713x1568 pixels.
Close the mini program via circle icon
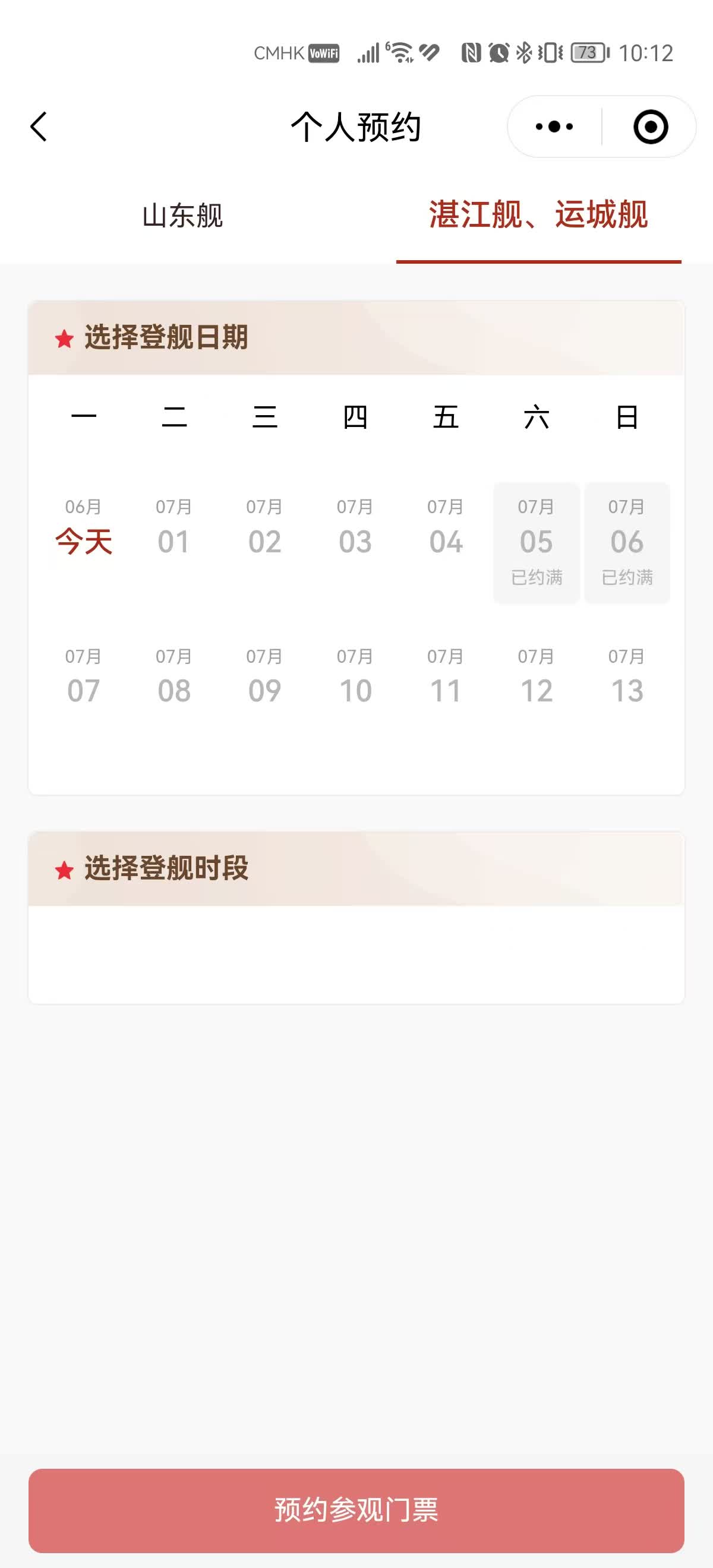[x=650, y=127]
